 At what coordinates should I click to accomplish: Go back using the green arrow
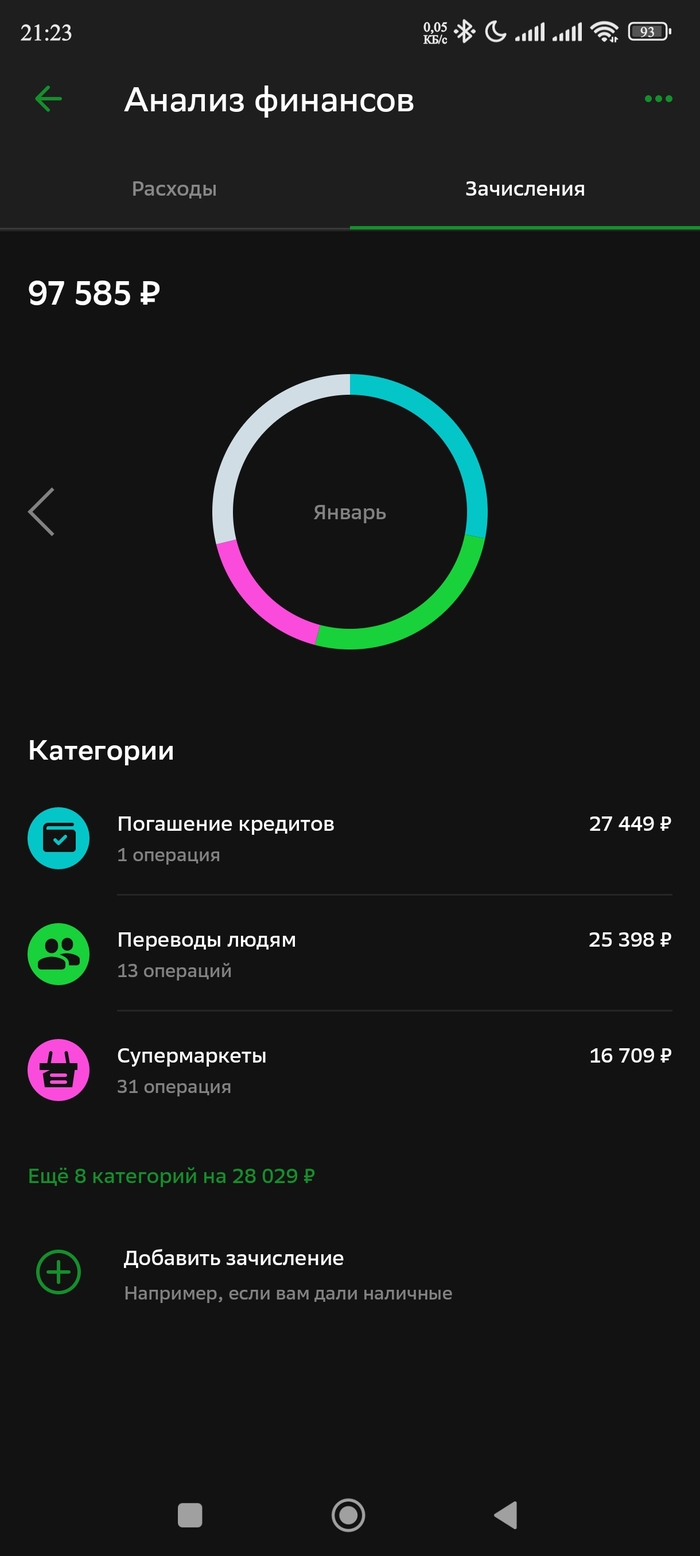(48, 98)
